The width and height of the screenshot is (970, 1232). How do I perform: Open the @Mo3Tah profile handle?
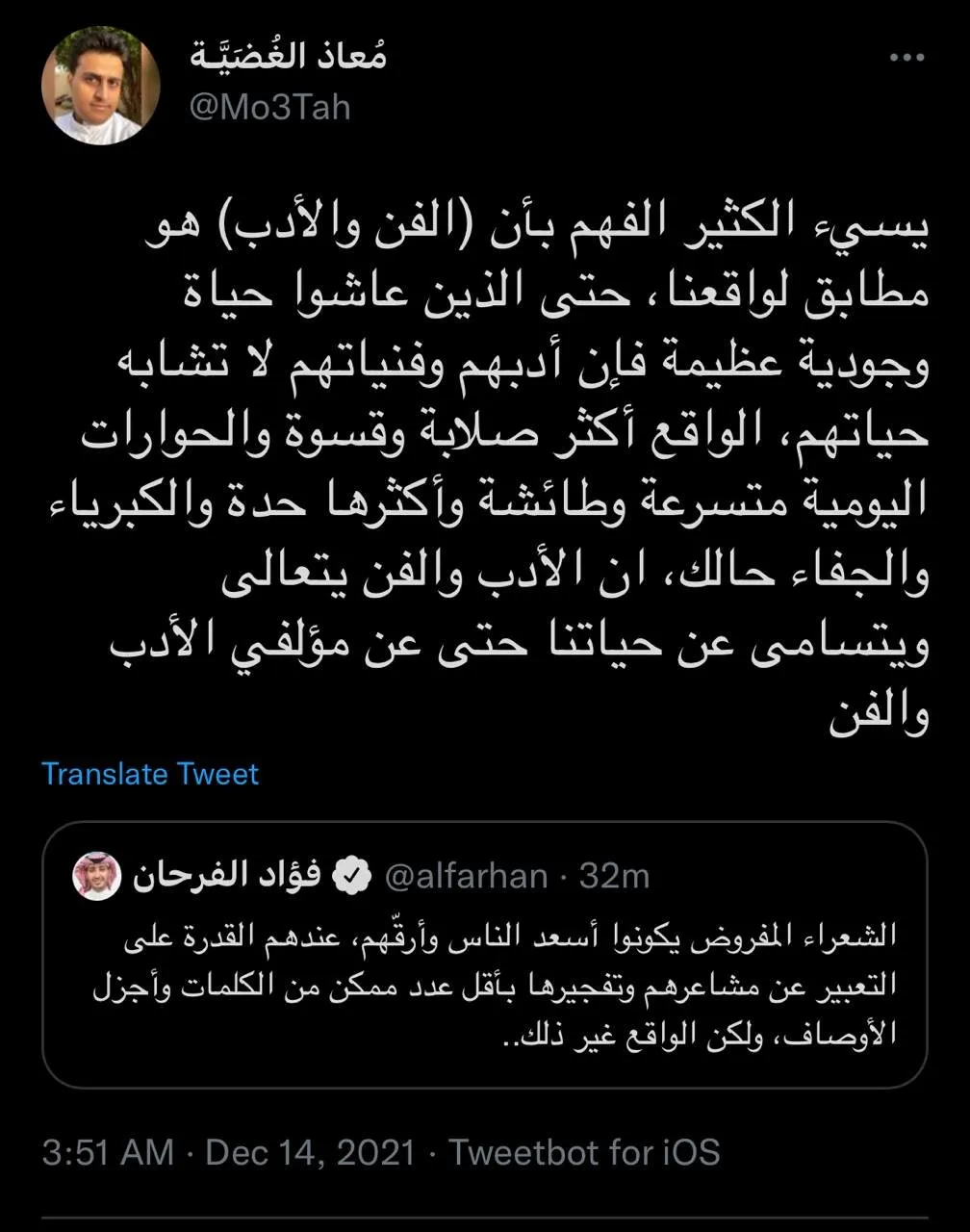click(269, 107)
